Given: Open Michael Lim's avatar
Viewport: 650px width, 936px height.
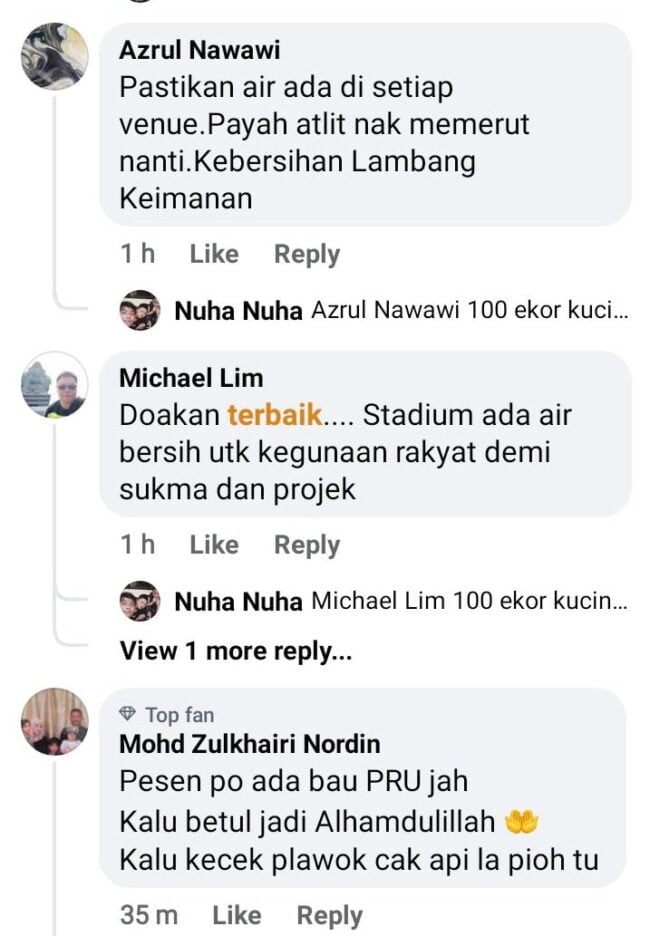Looking at the screenshot, I should tap(54, 385).
